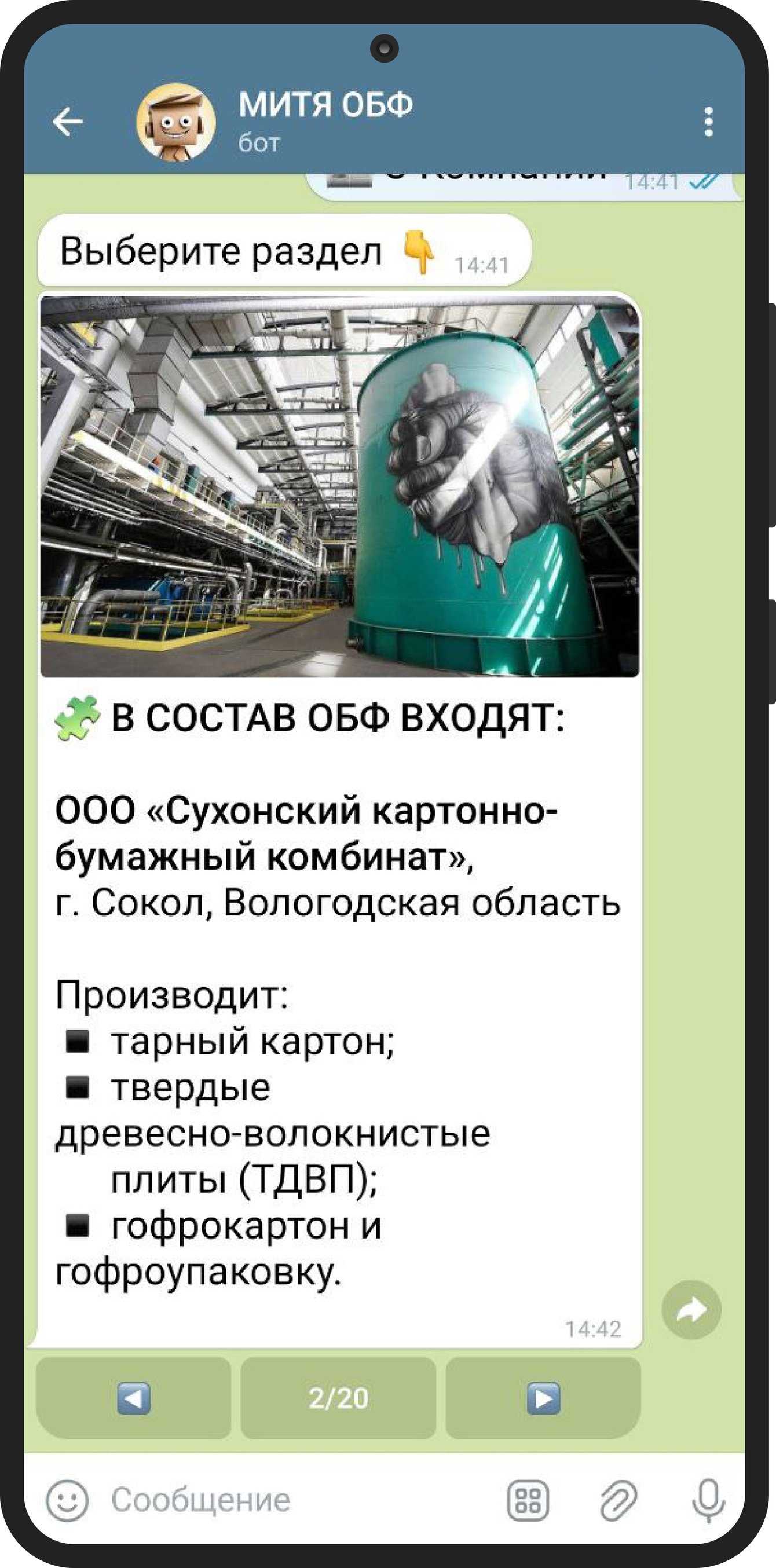
Task: Open the emoji picker
Action: [x=68, y=1500]
